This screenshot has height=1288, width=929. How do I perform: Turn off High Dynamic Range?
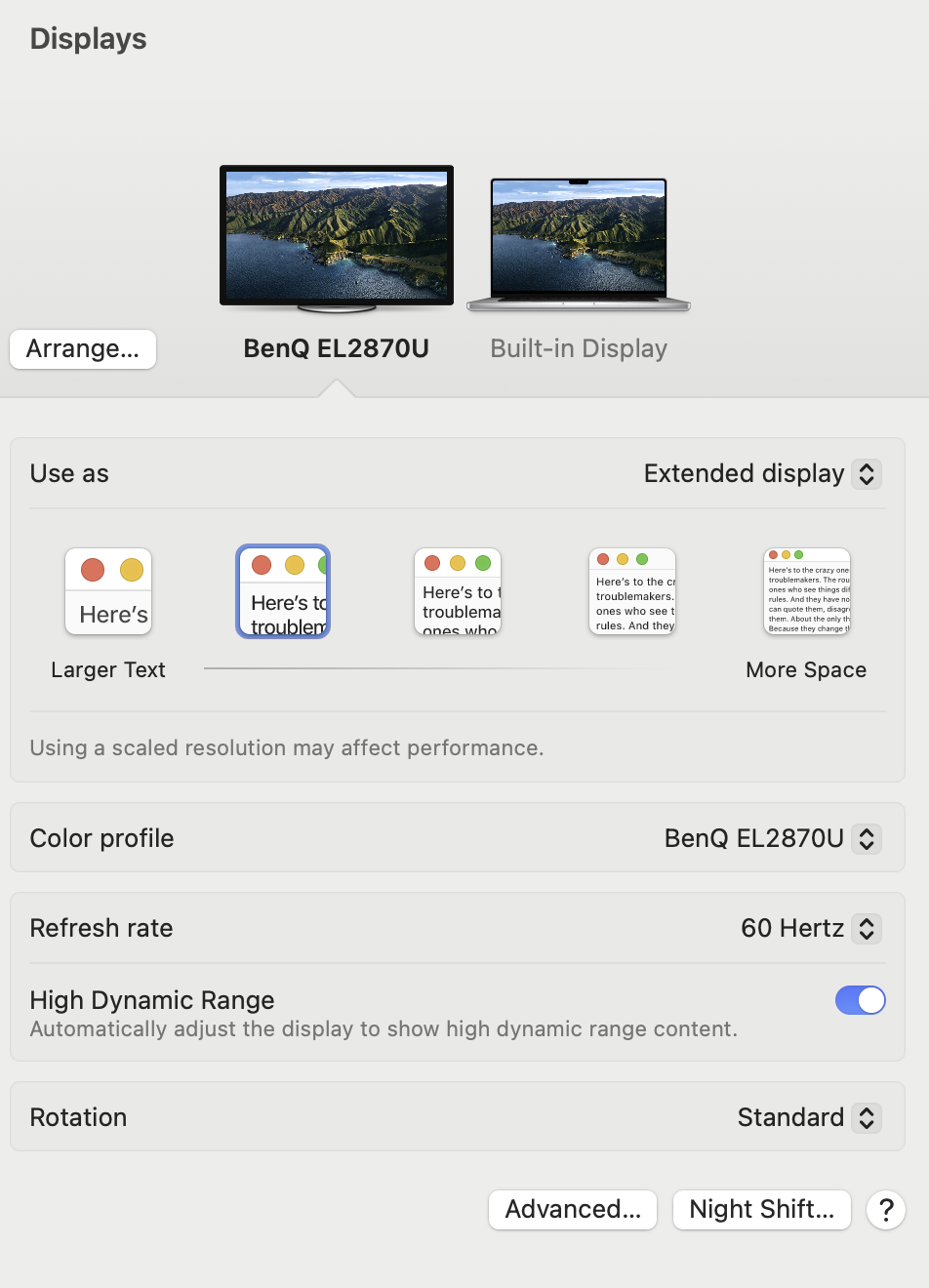click(860, 1000)
